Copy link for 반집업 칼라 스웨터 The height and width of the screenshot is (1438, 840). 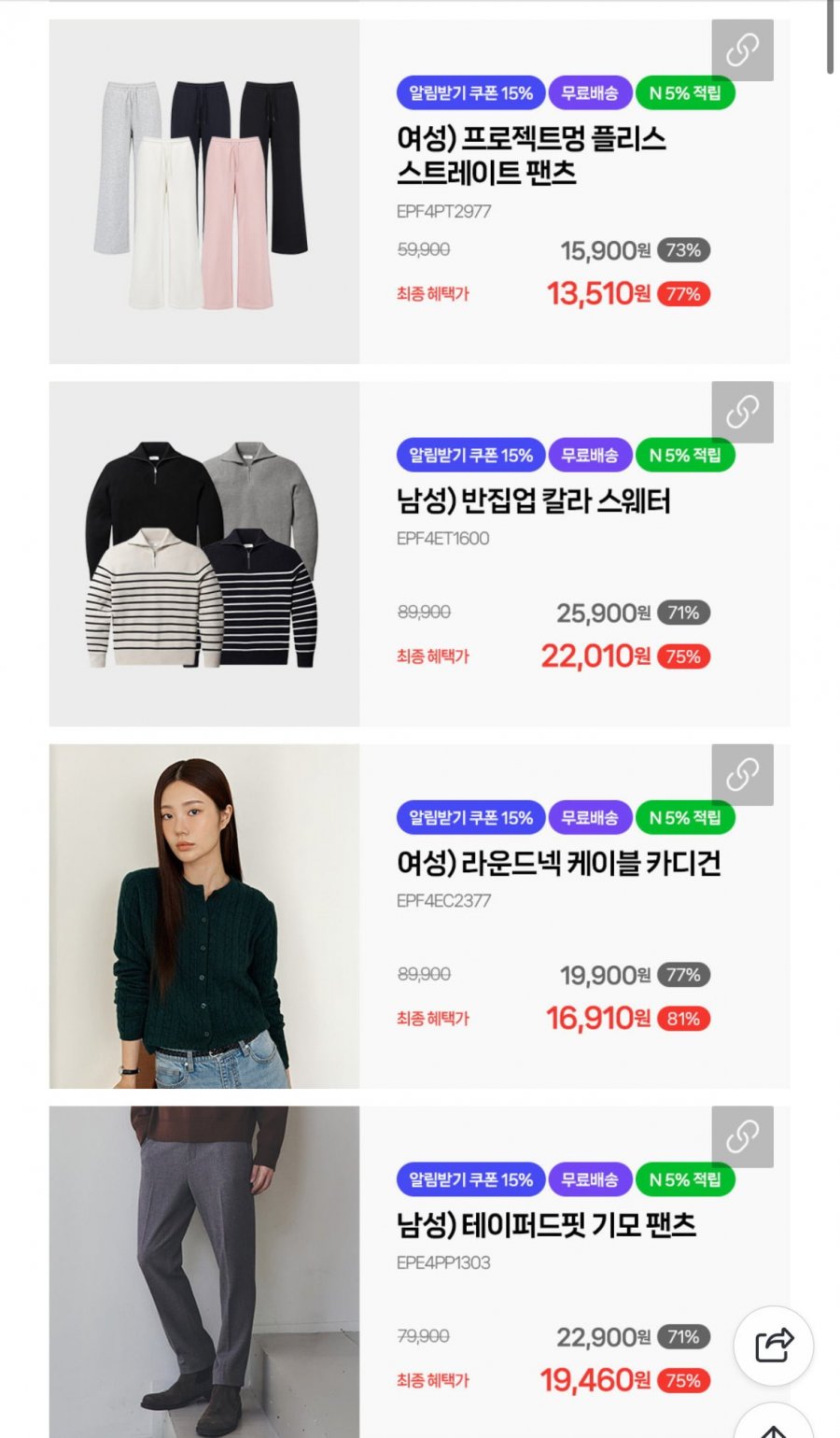pos(742,412)
